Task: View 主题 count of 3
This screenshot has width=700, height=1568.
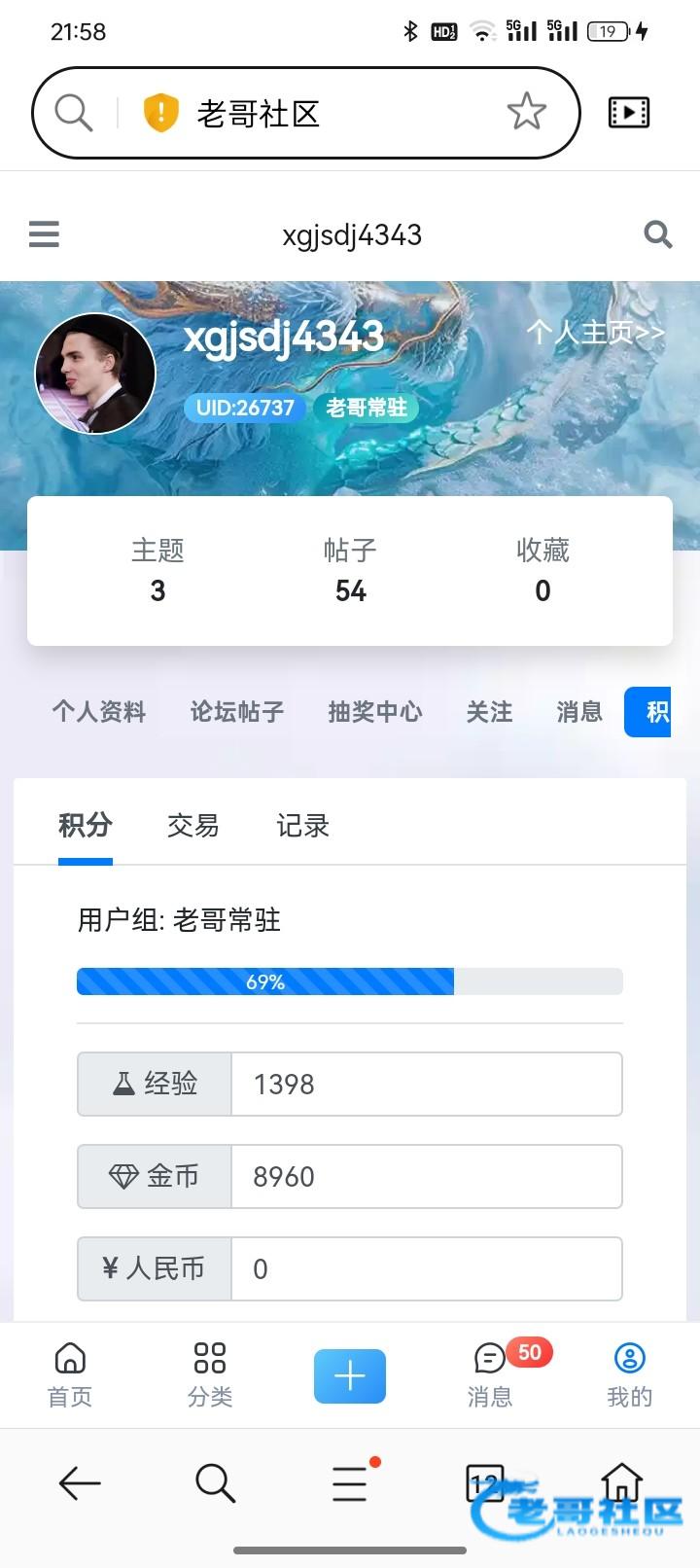Action: coord(157,570)
